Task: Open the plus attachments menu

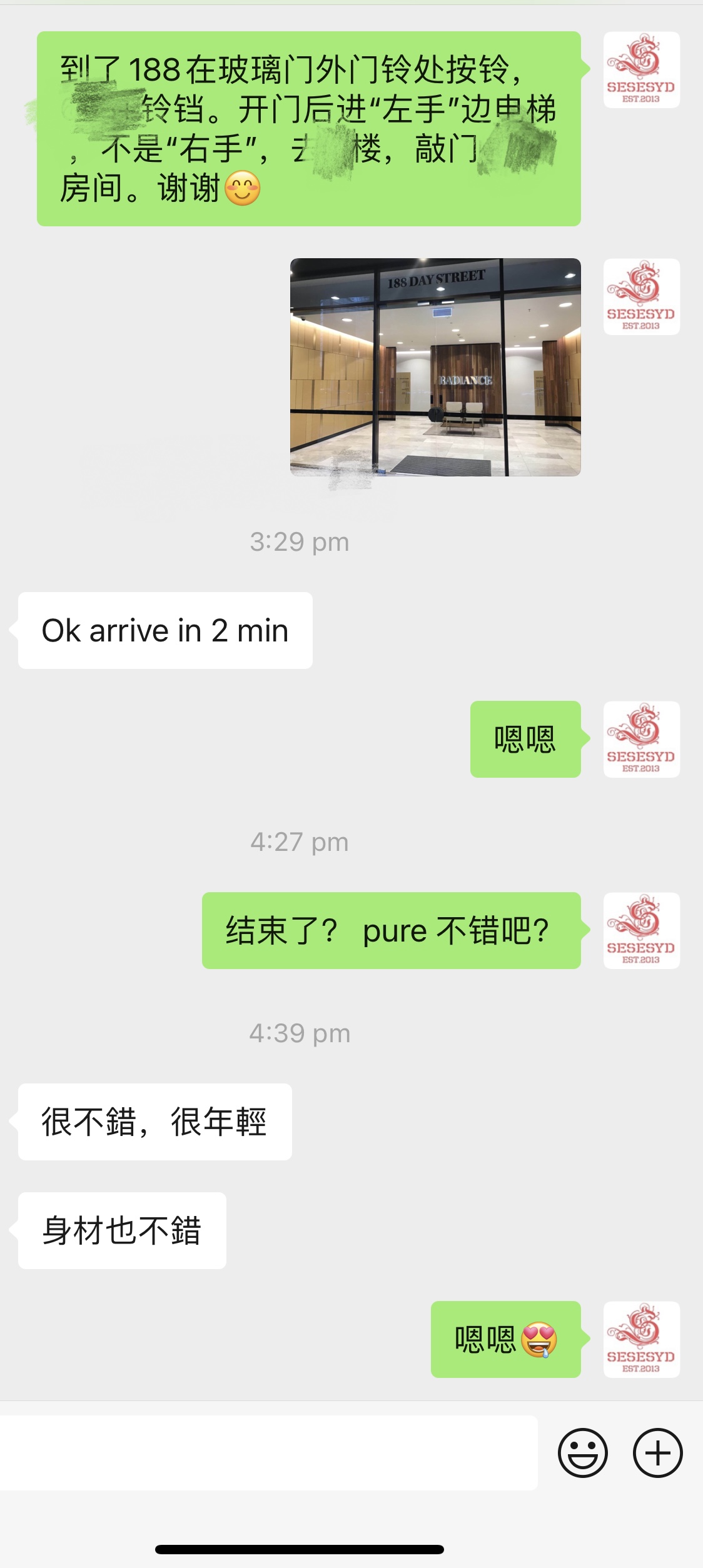Action: (x=657, y=1452)
